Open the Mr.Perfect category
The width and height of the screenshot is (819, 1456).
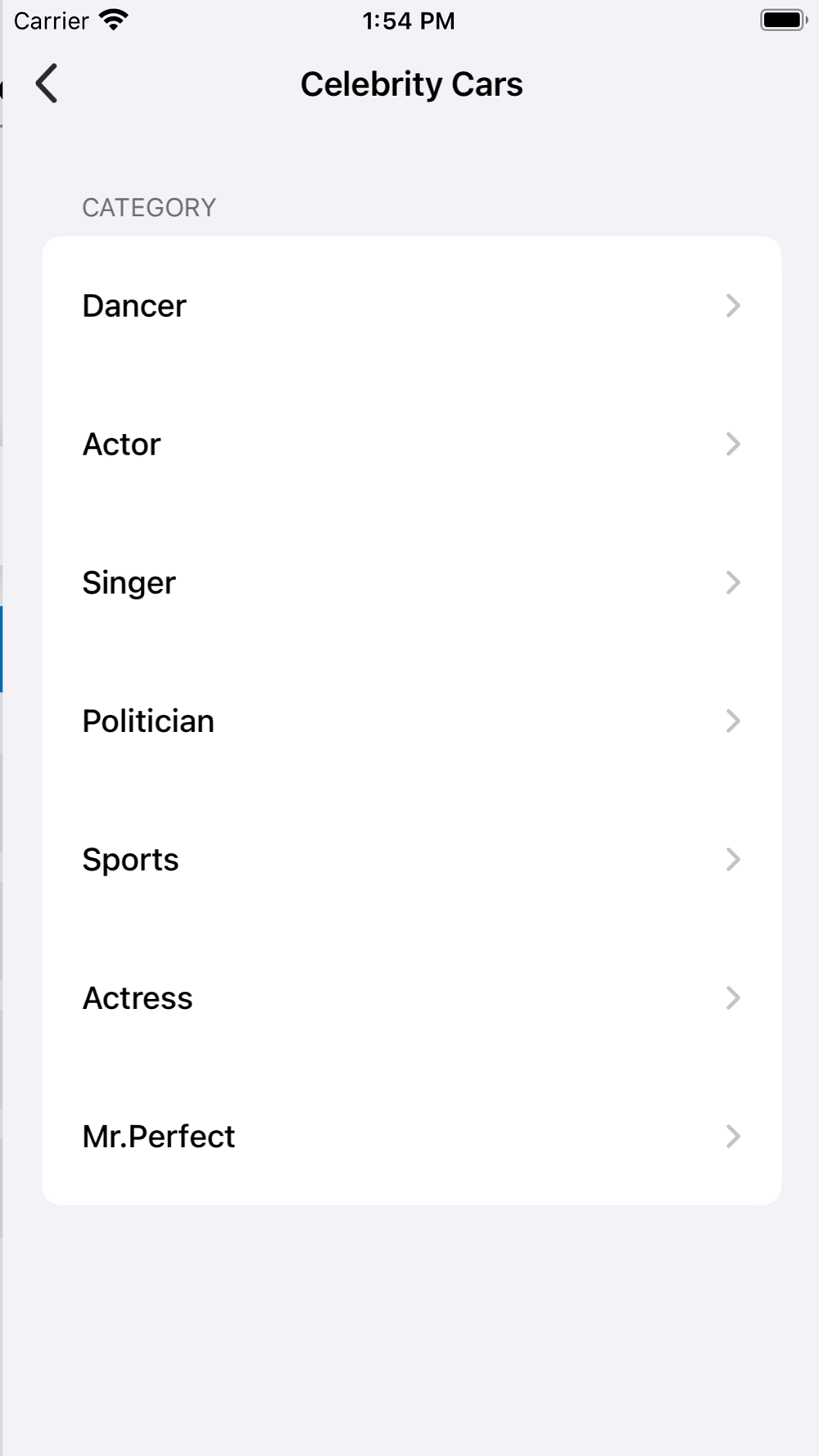(412, 1136)
